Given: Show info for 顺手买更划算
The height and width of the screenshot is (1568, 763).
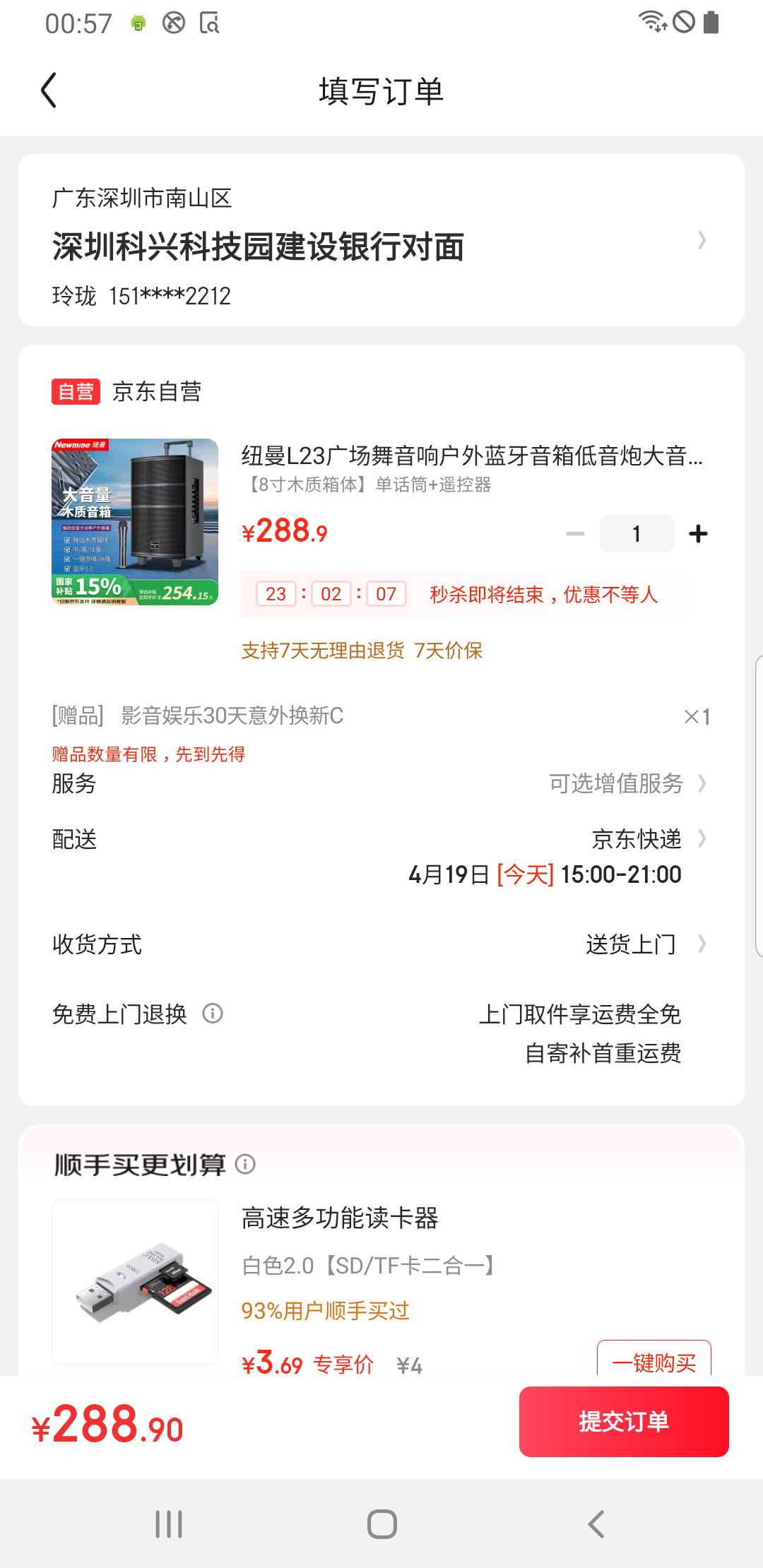Looking at the screenshot, I should tap(245, 1164).
